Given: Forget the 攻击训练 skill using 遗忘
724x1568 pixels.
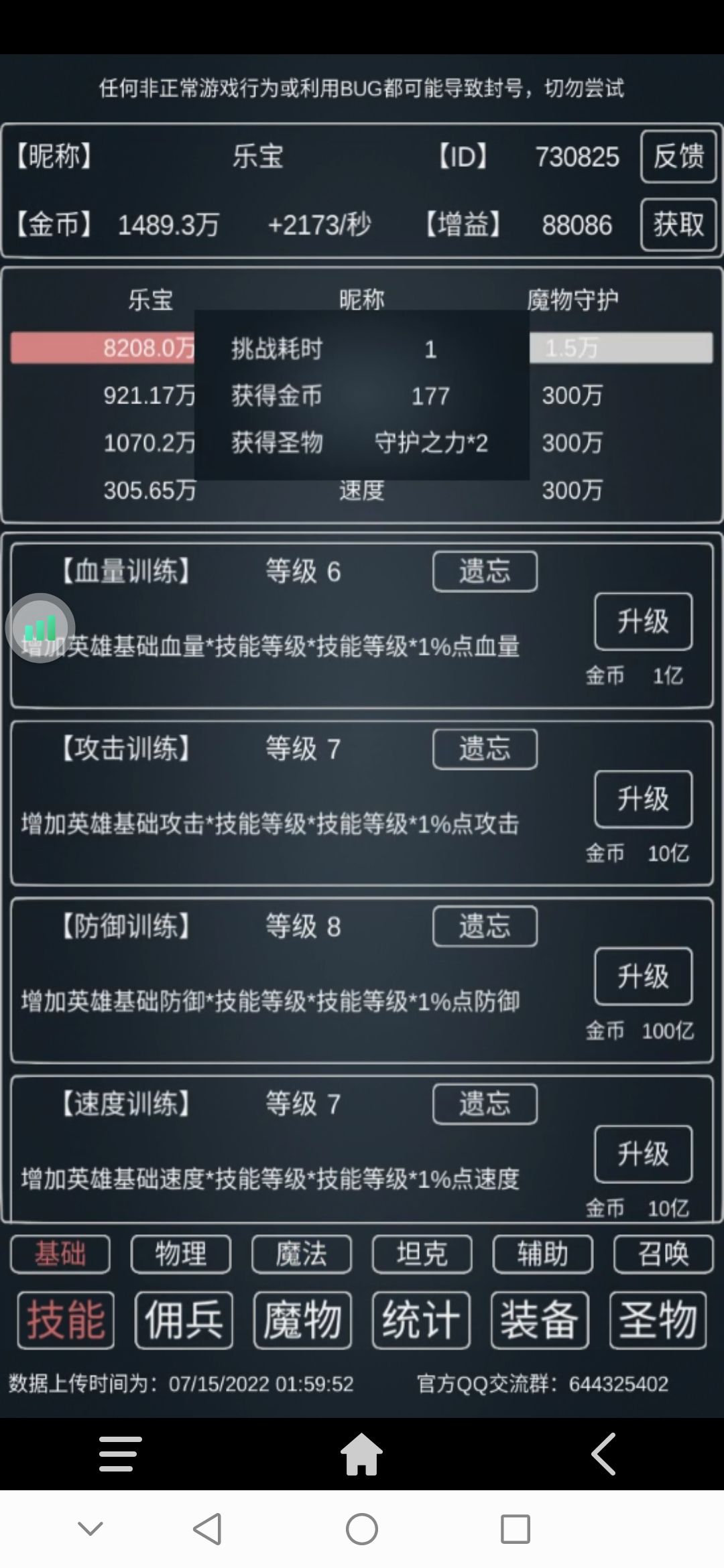Looking at the screenshot, I should 485,749.
